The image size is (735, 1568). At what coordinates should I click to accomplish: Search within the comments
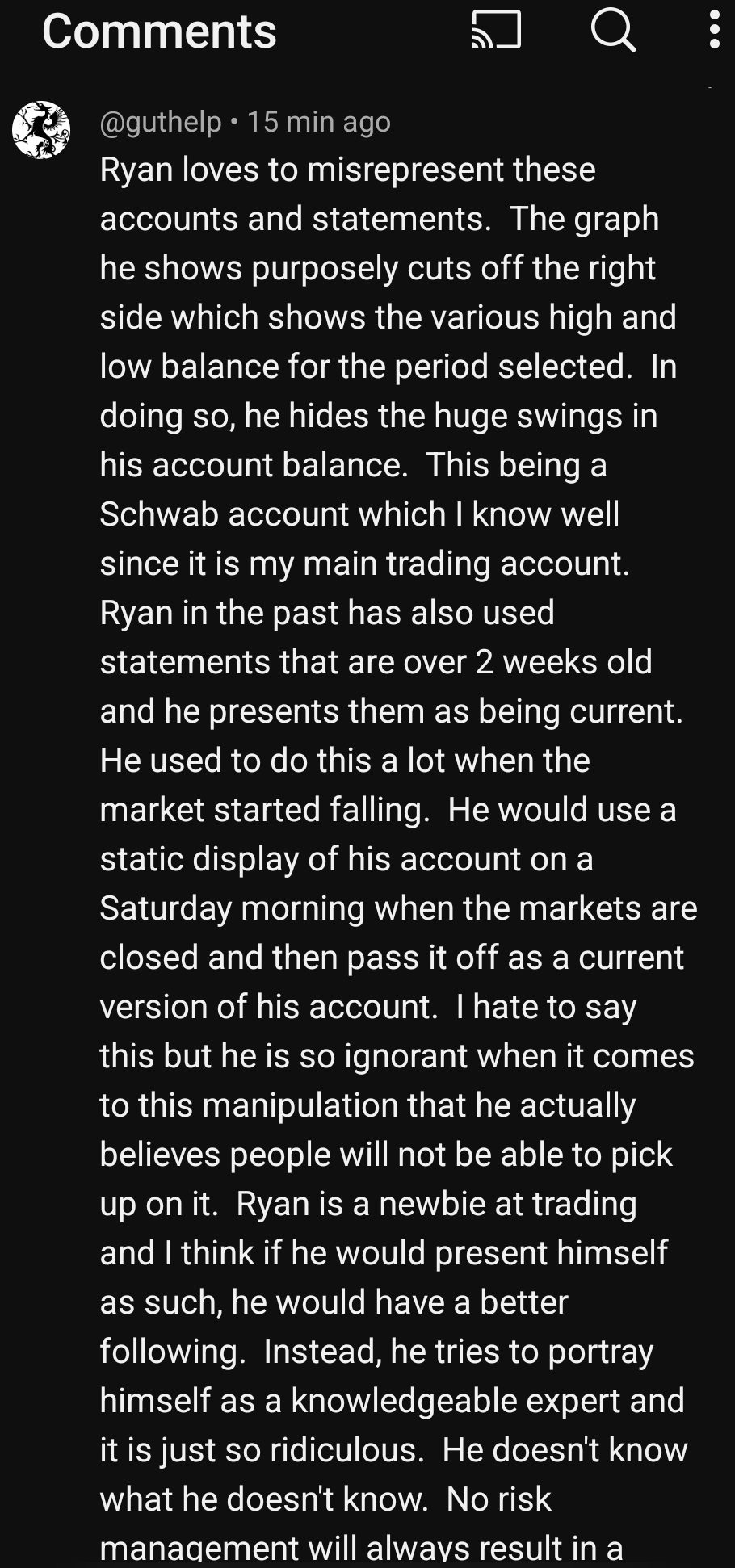[613, 31]
